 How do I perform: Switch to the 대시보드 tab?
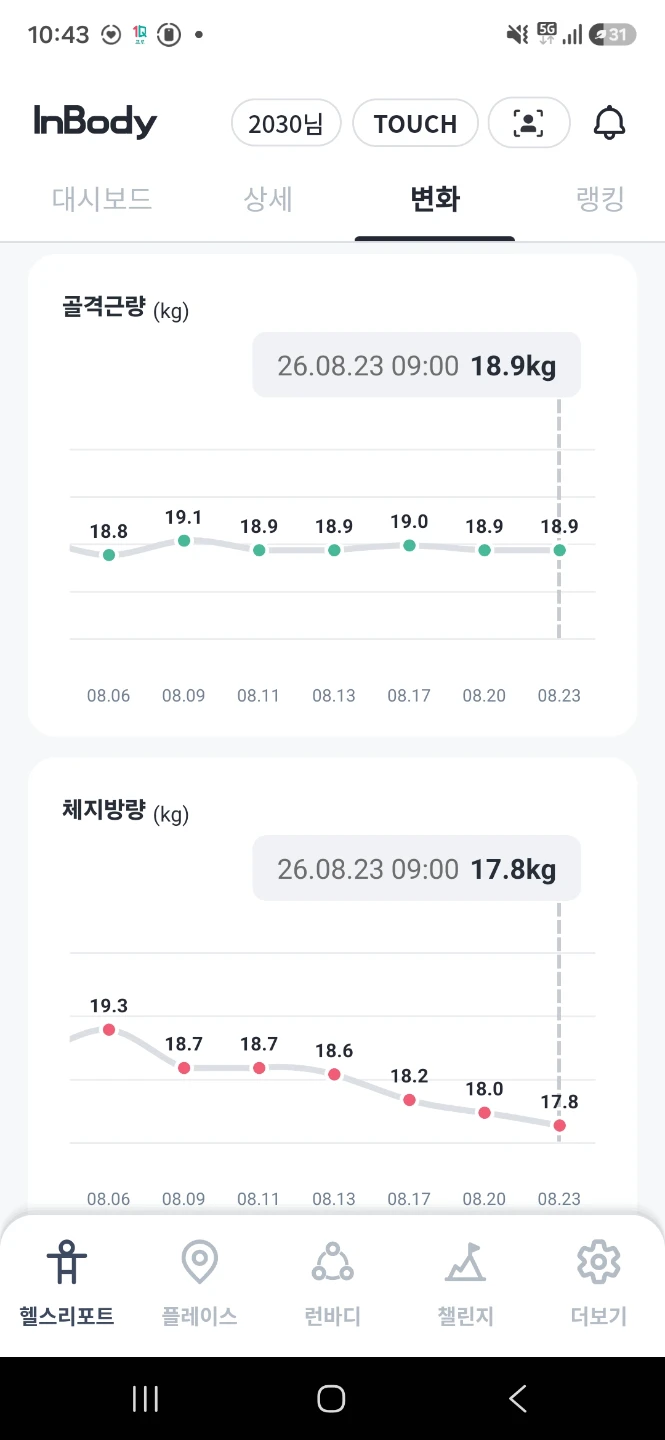point(102,198)
